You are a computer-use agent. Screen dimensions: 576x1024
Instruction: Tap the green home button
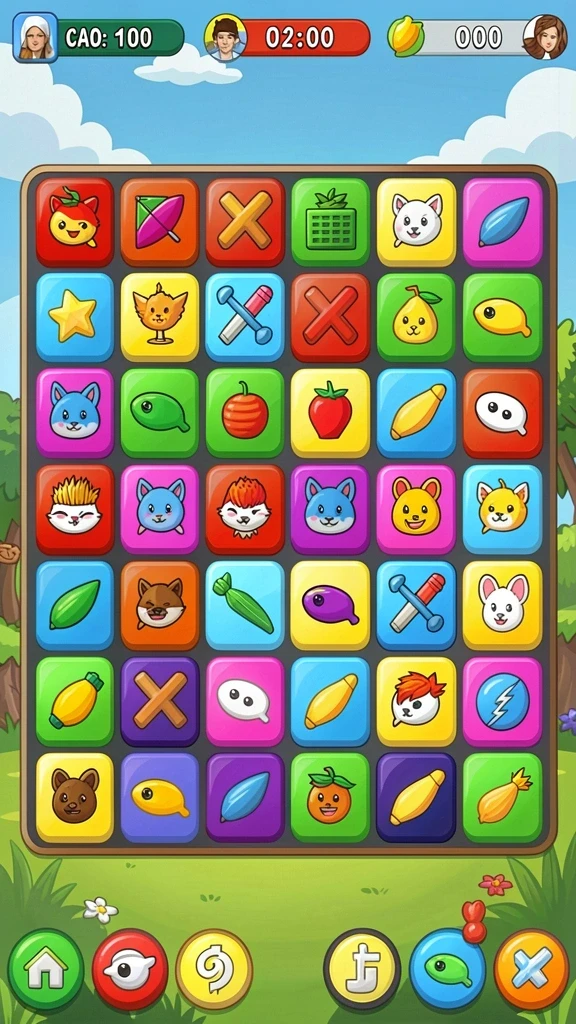(46, 970)
